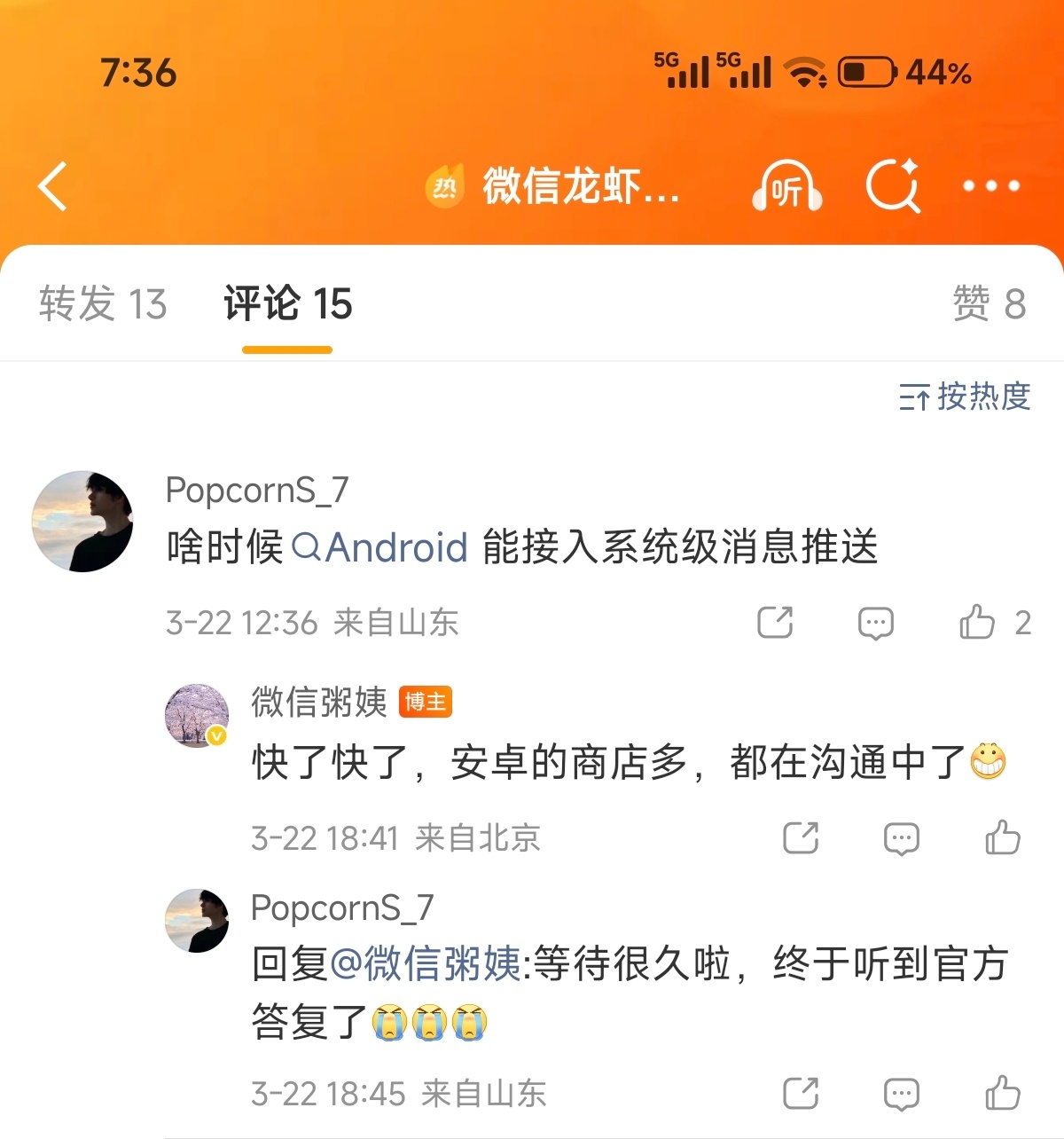Share PopcornS_7's first comment via forward icon
The image size is (1064, 1139).
(774, 623)
